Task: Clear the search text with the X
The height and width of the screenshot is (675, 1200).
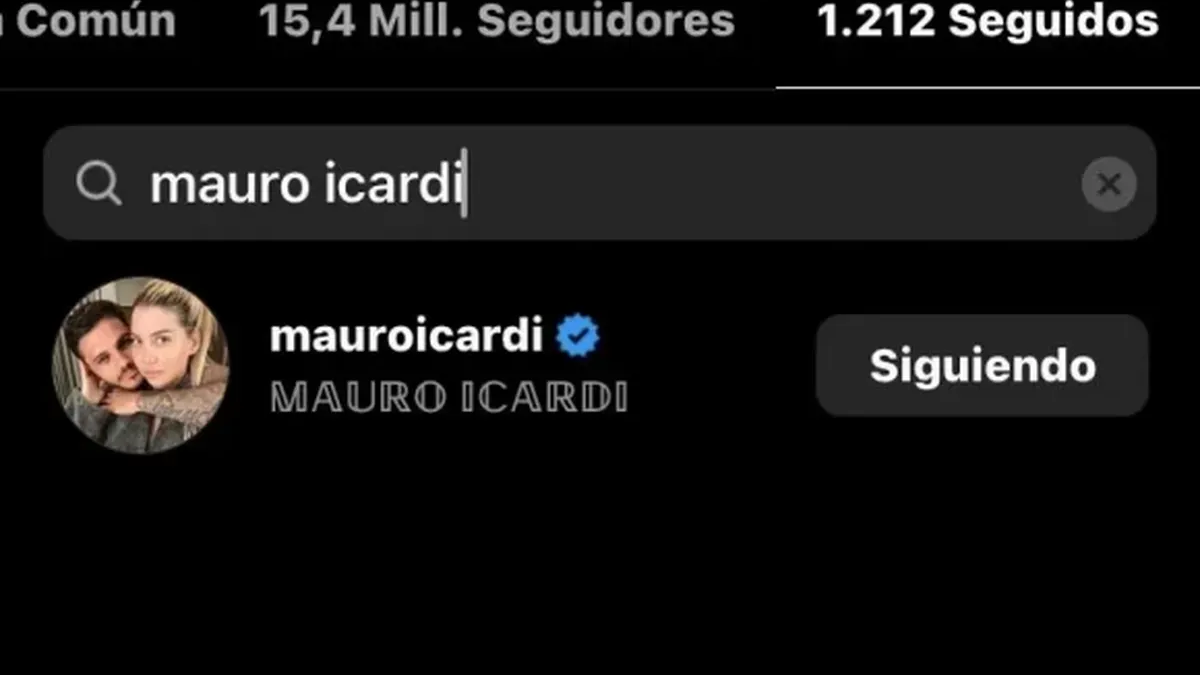Action: 1108,184
